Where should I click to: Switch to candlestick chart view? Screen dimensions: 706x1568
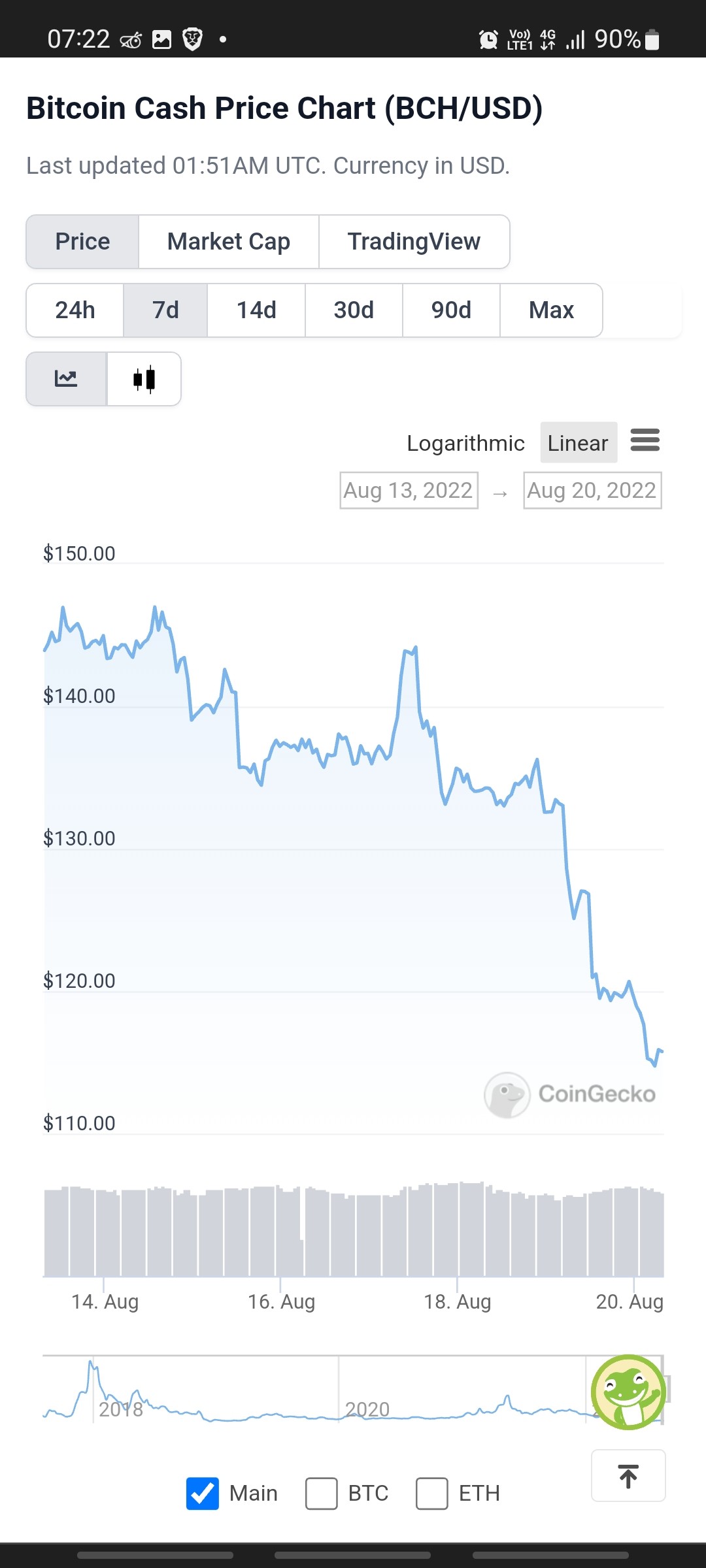[x=144, y=379]
